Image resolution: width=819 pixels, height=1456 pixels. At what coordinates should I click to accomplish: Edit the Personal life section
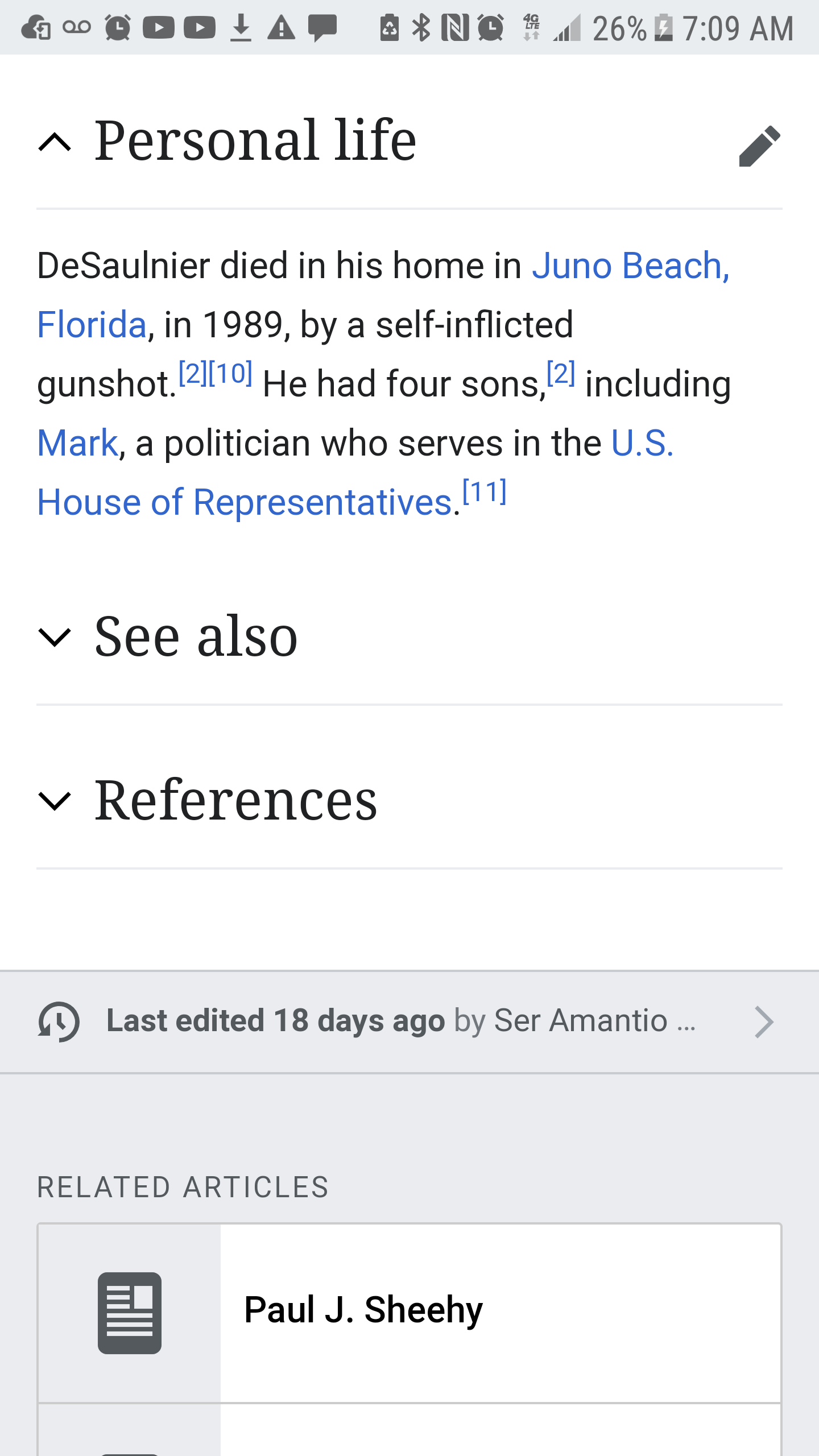click(x=760, y=146)
